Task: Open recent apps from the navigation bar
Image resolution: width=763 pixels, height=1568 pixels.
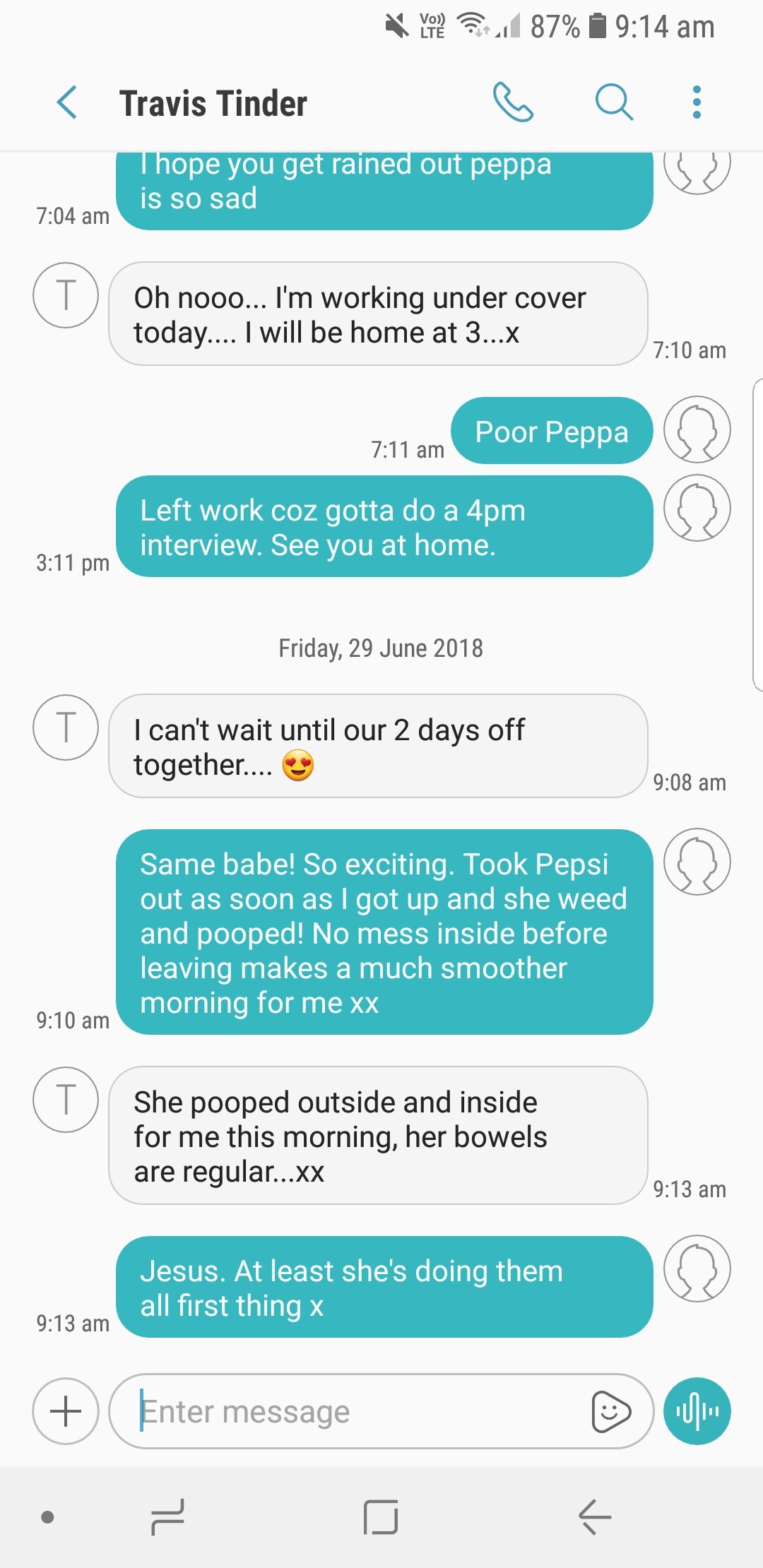Action: (x=167, y=1515)
